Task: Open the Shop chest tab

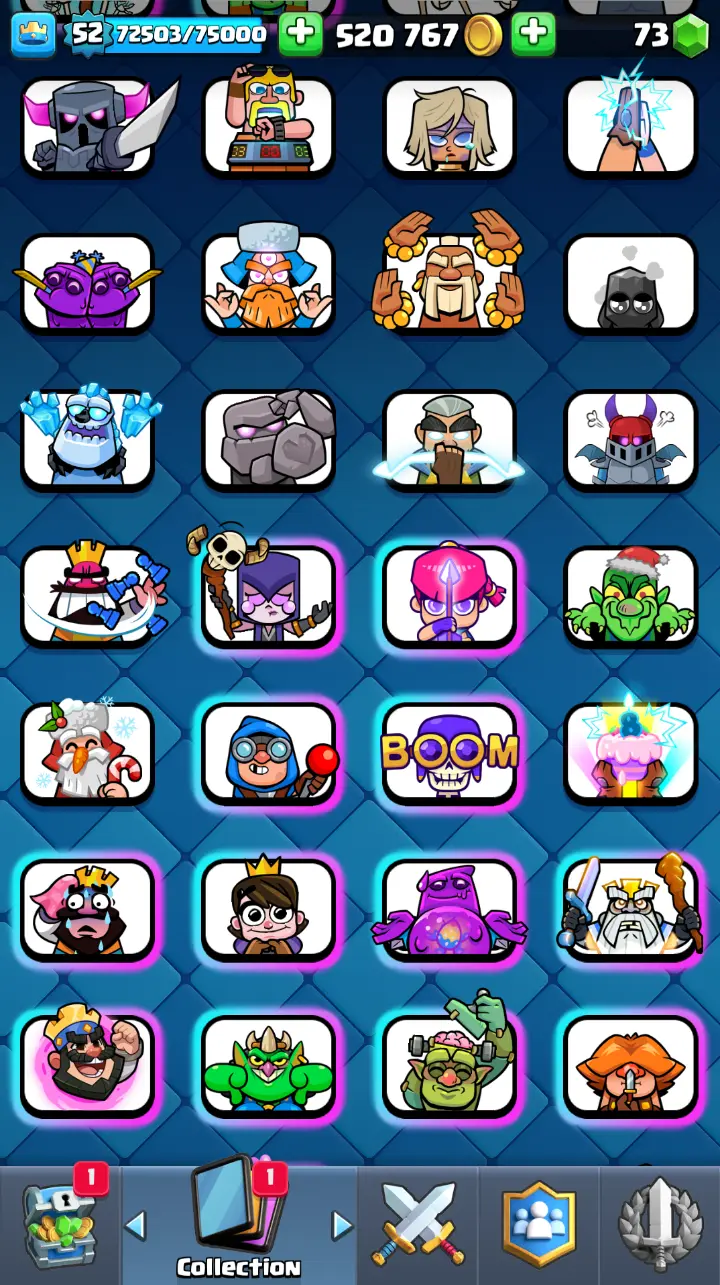Action: (60, 1225)
